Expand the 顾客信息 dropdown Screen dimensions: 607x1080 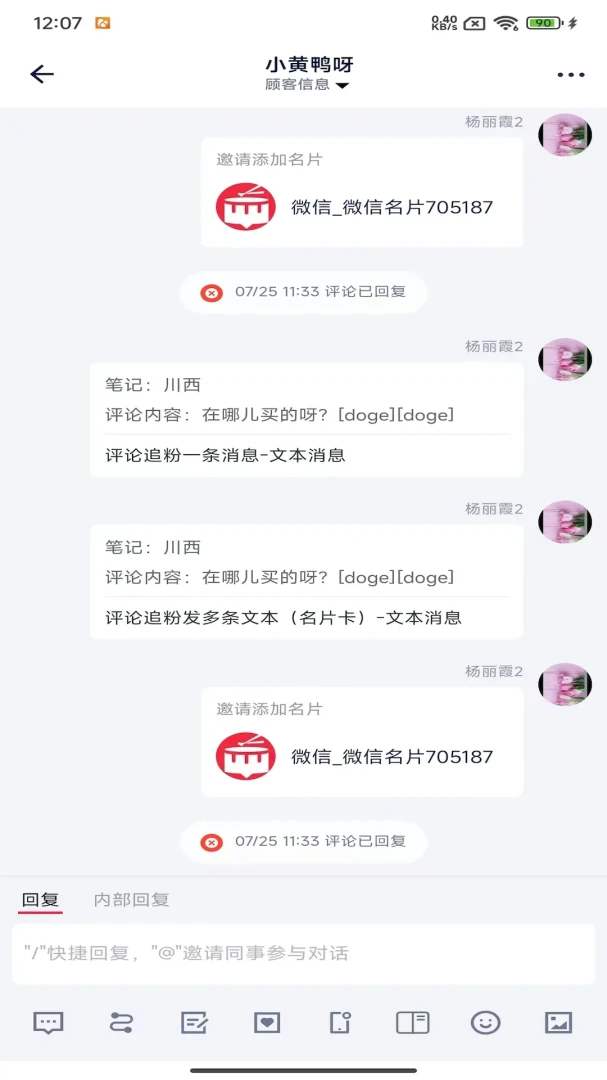pyautogui.click(x=307, y=85)
